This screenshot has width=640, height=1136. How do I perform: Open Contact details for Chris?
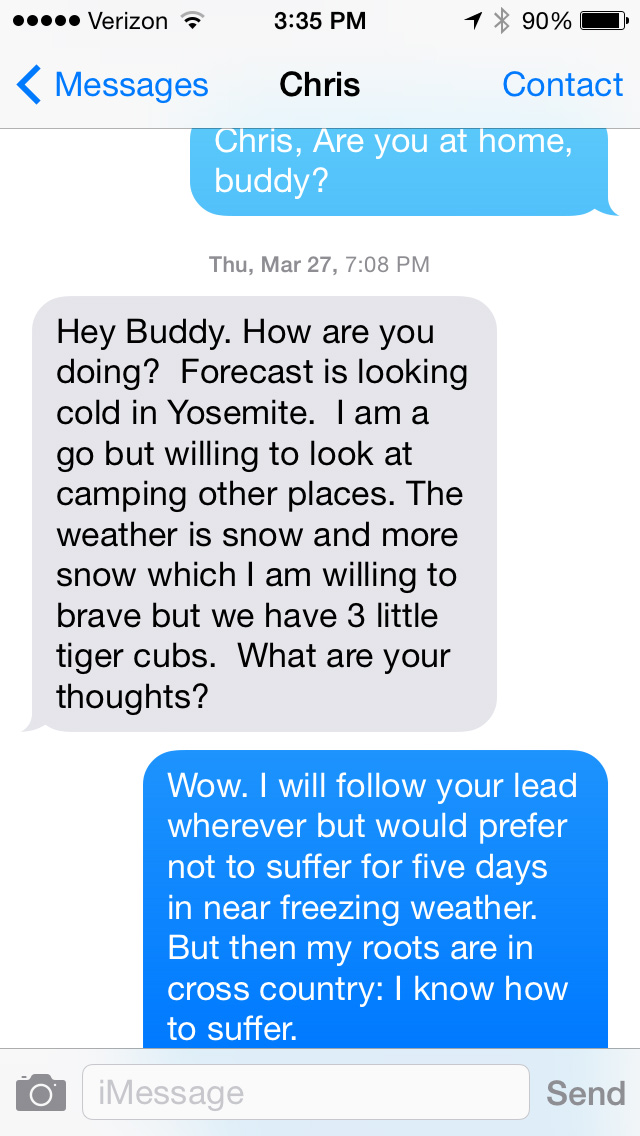pos(562,85)
